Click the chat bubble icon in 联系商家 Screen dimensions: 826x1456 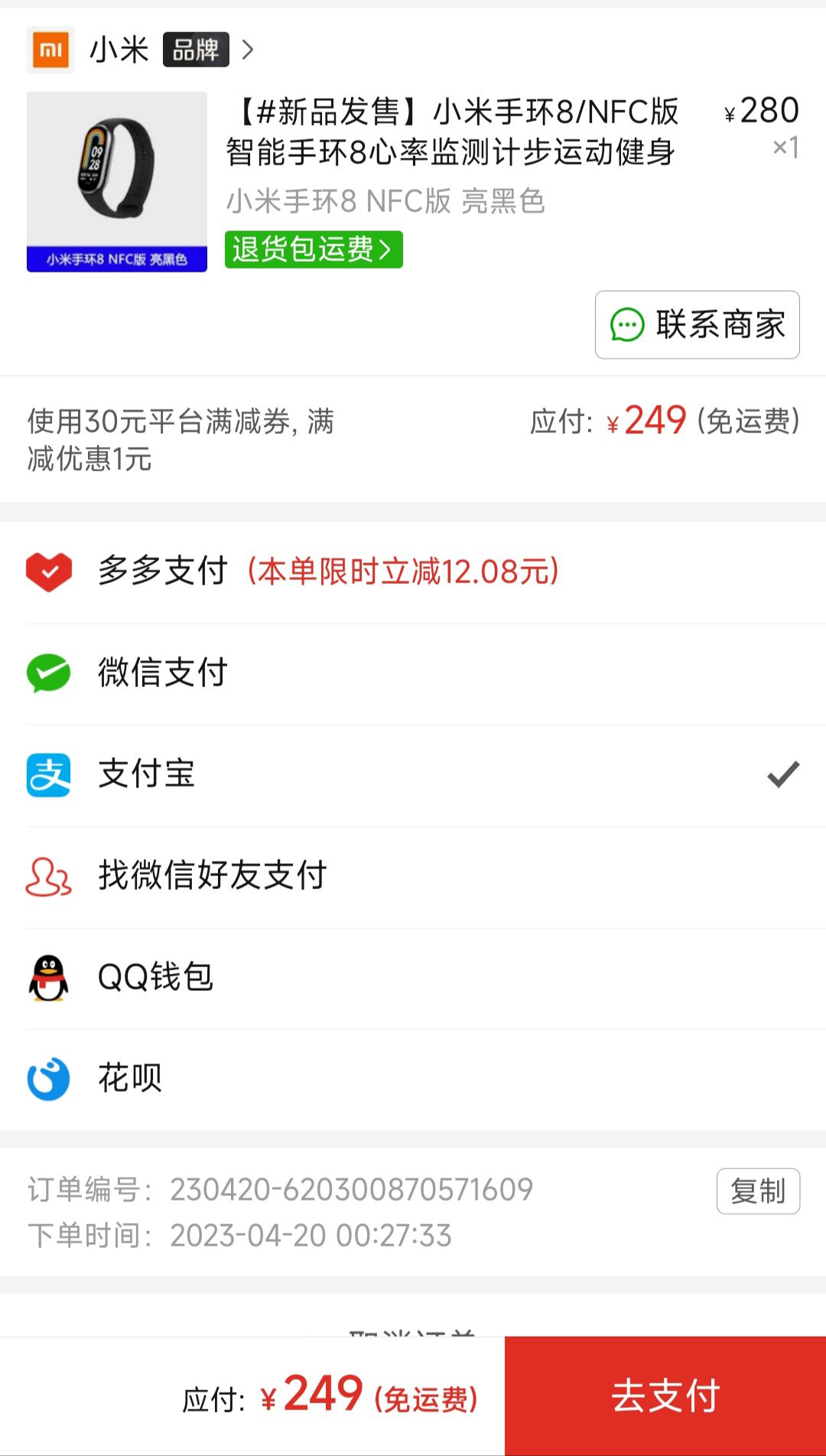(x=626, y=325)
